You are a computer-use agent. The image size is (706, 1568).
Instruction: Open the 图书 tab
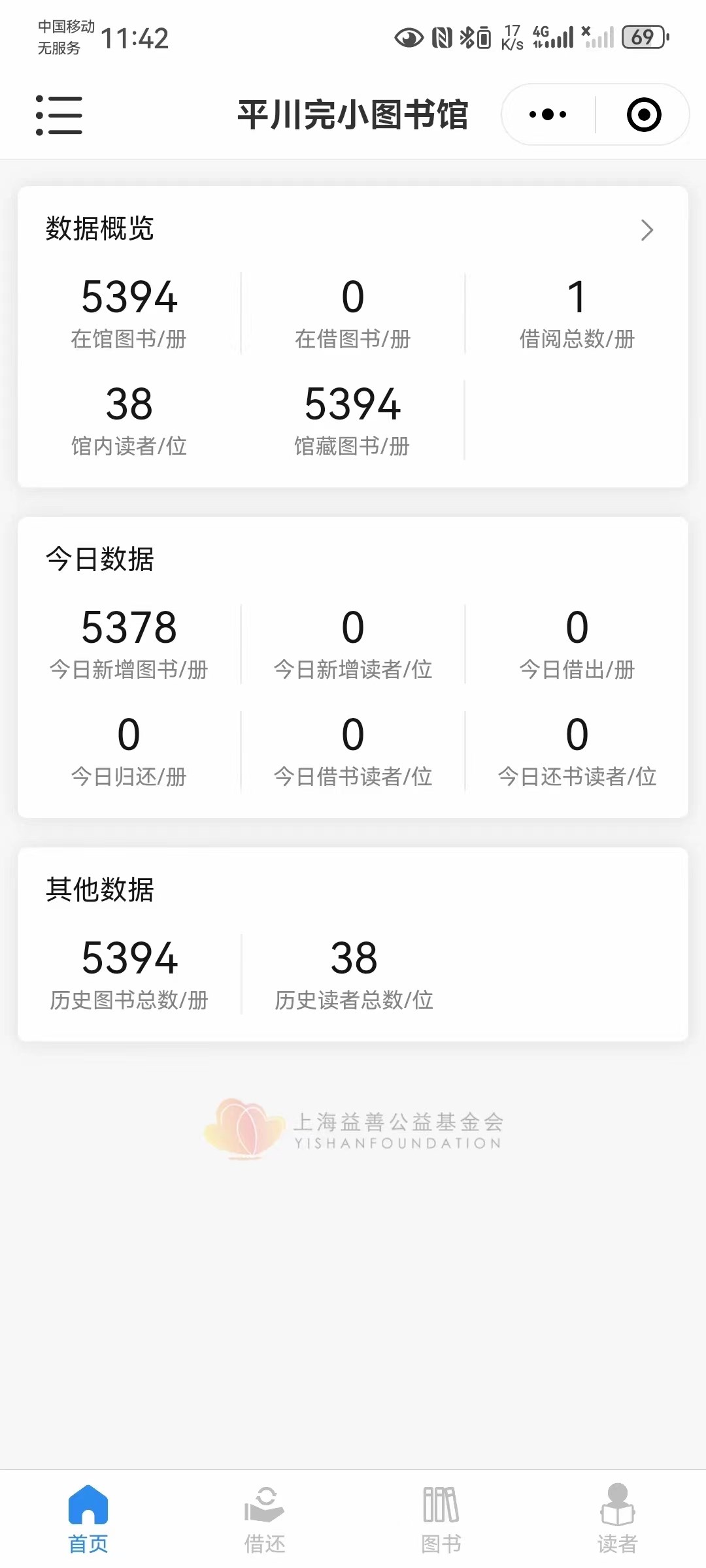pyautogui.click(x=441, y=1518)
